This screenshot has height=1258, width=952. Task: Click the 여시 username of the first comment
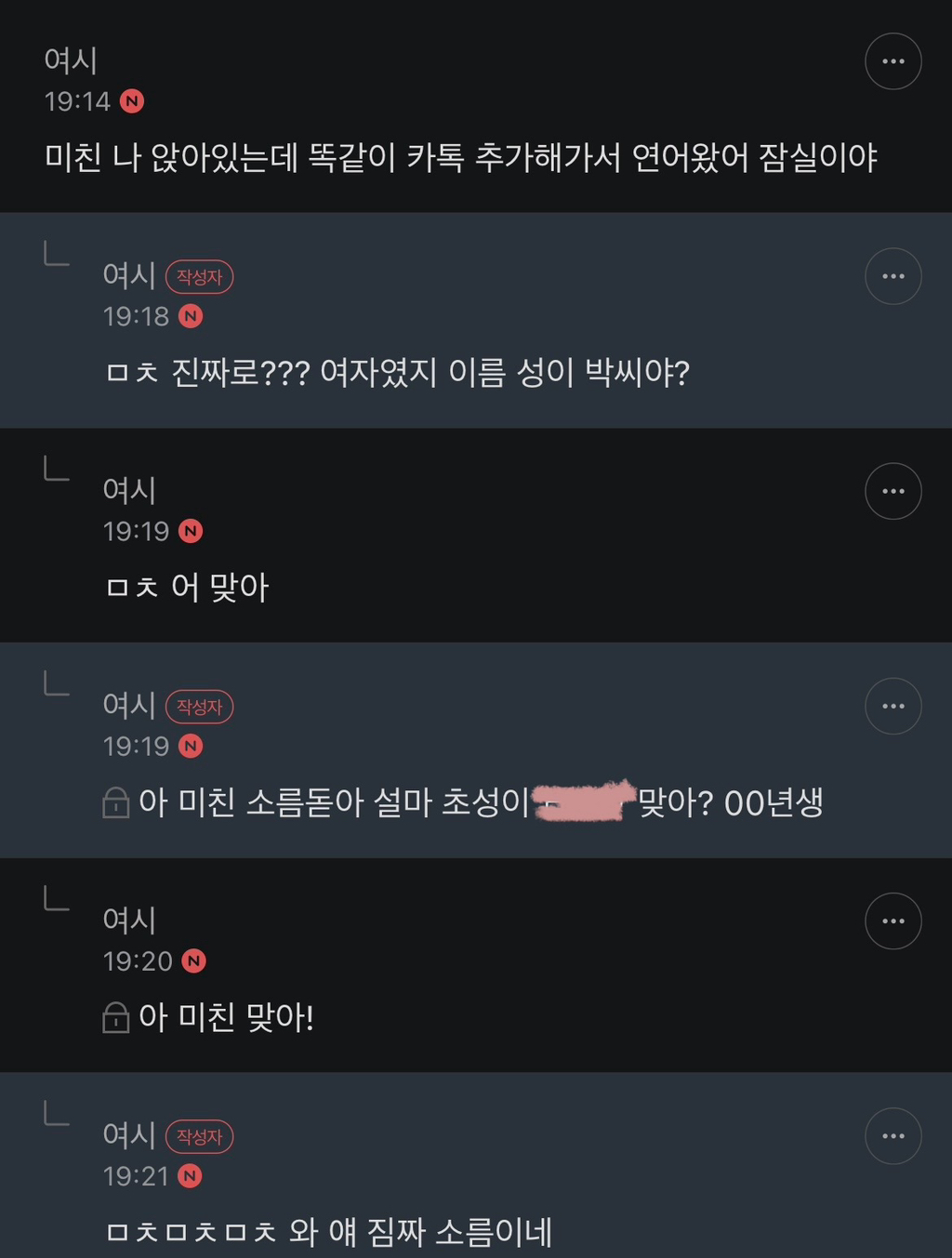(69, 60)
